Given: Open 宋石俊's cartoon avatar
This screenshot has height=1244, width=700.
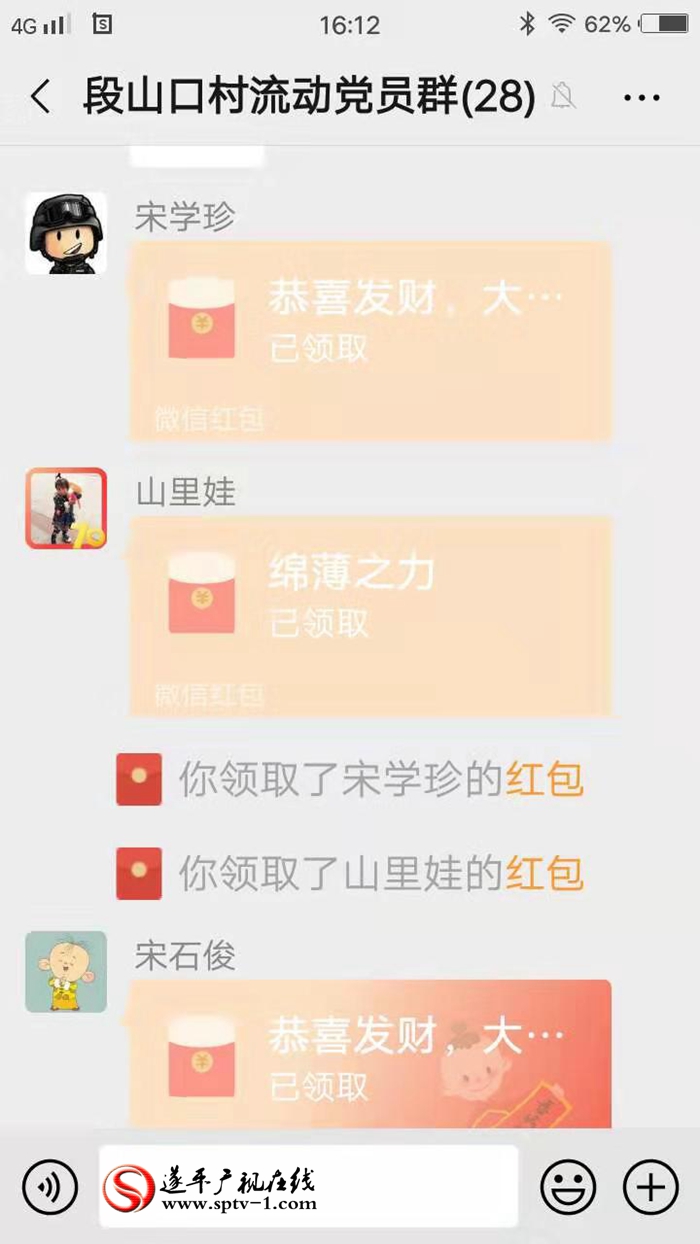Looking at the screenshot, I should tap(66, 972).
